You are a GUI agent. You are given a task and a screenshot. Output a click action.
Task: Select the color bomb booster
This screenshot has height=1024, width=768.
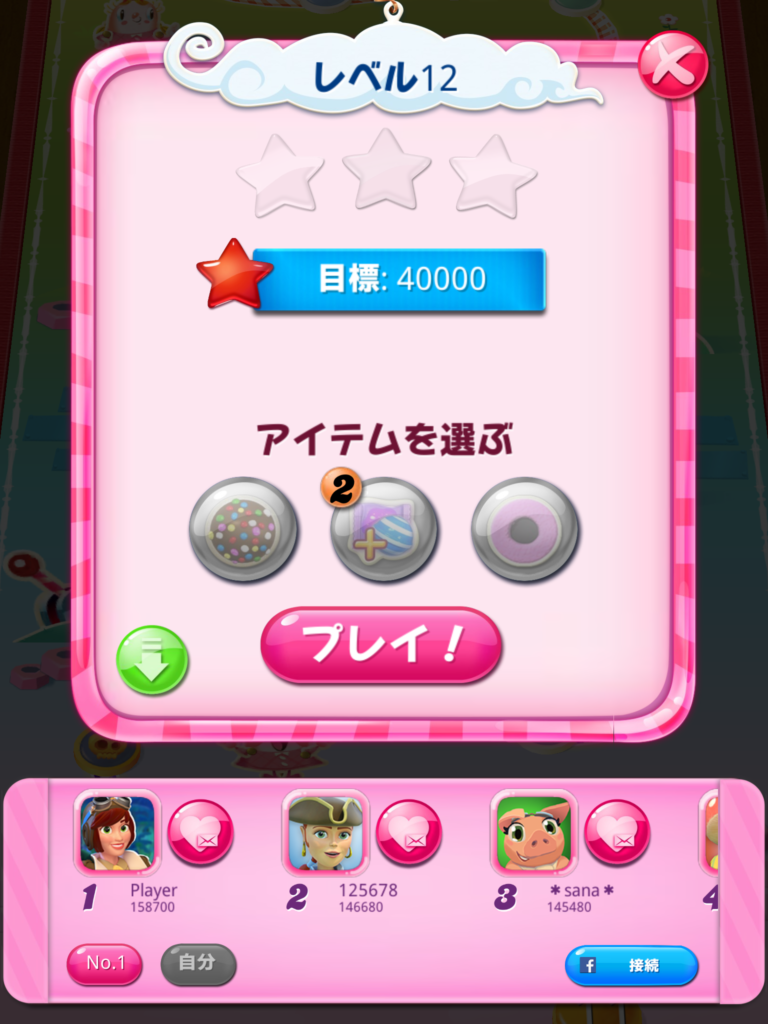coord(243,530)
